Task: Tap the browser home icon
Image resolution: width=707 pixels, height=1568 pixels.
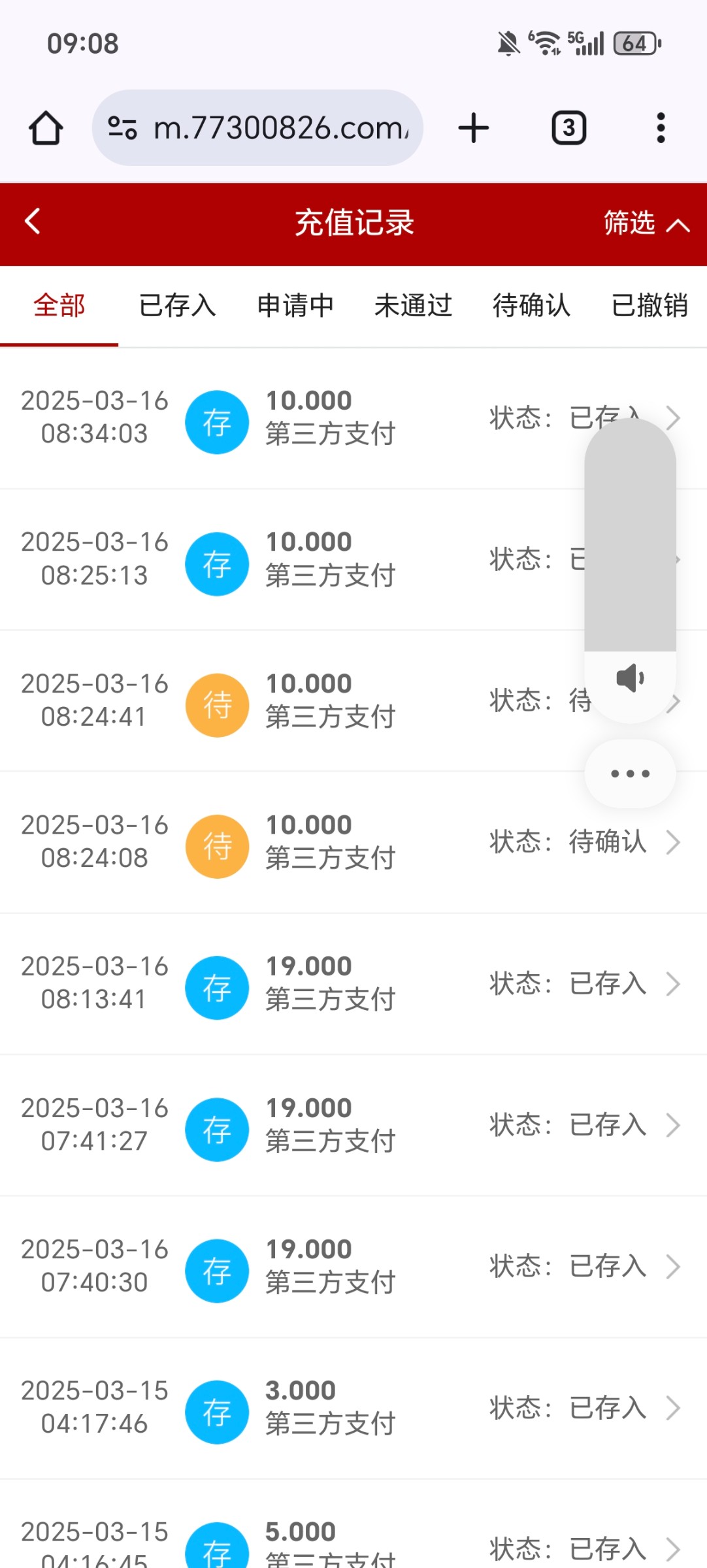Action: pos(46,128)
